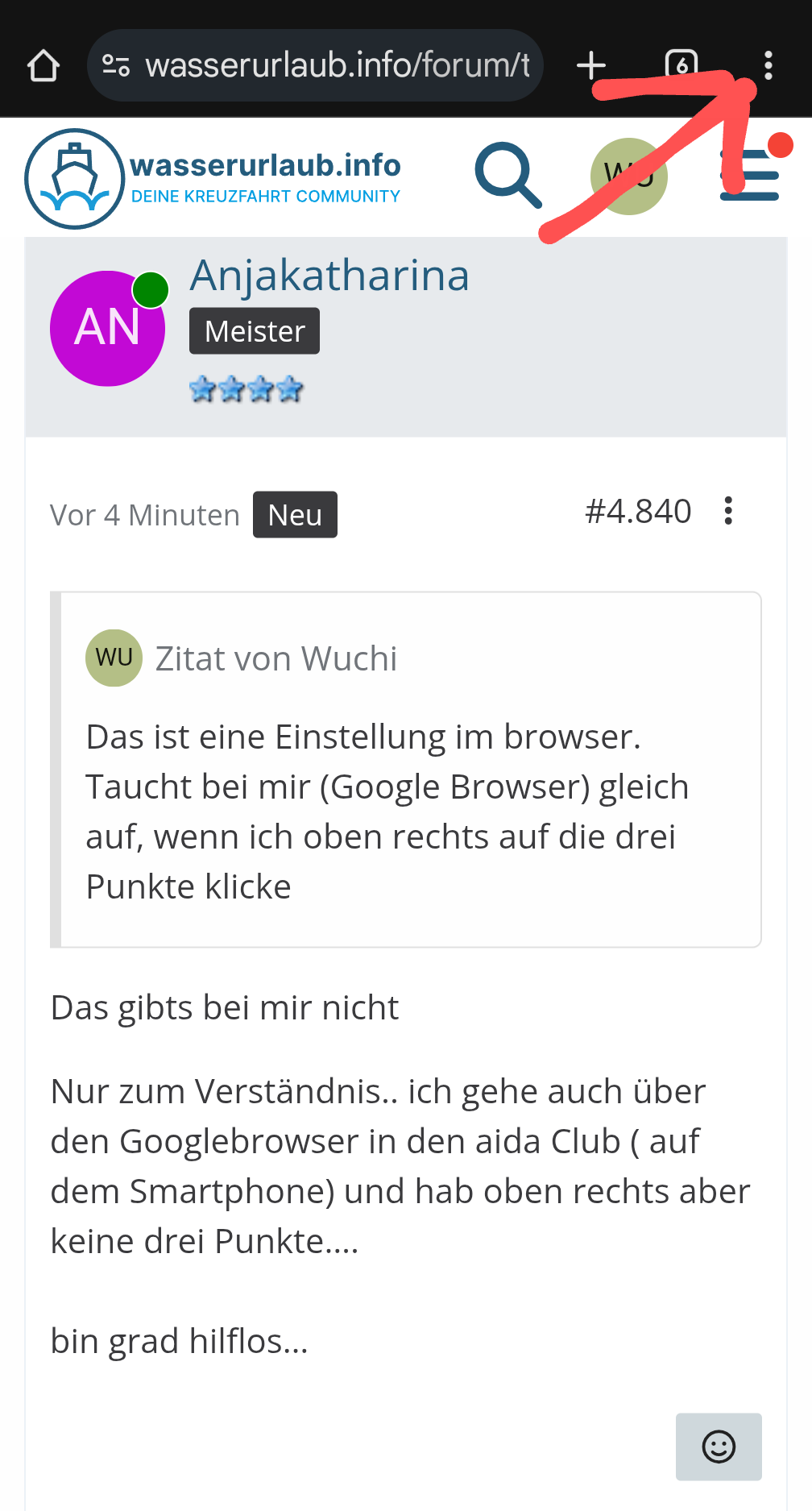This screenshot has height=1511, width=812.
Task: Open options for post #4.840
Action: point(728,511)
